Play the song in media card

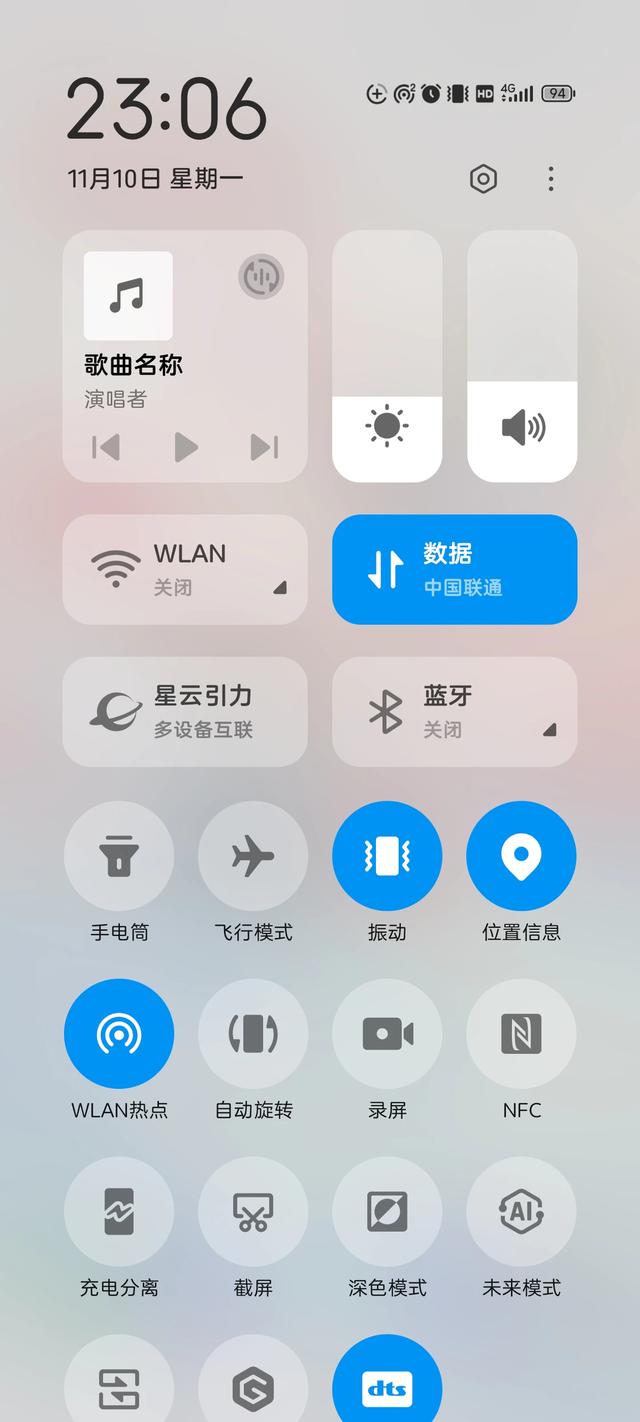point(185,446)
